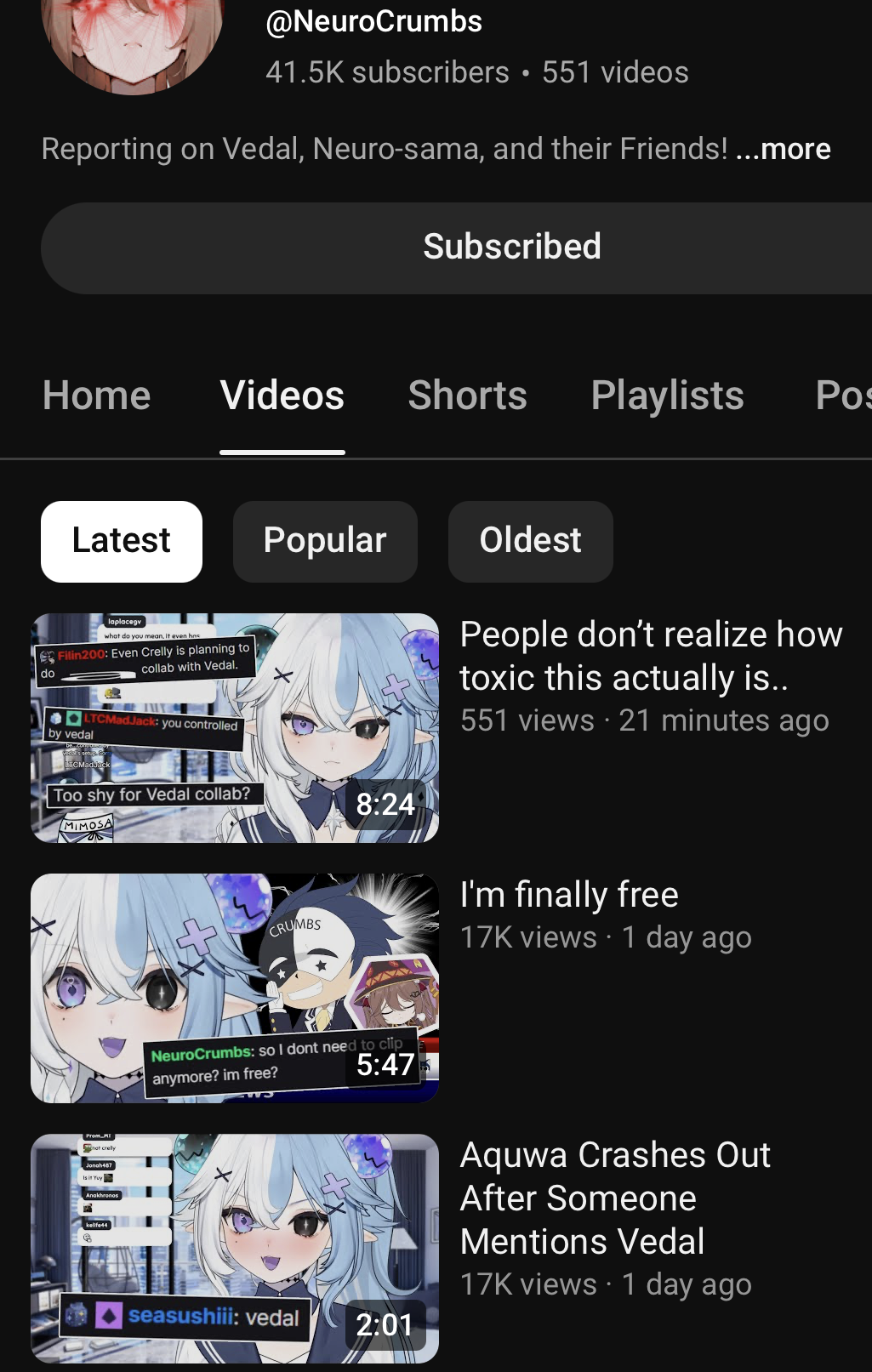Open video 'People don't realize how toxic'
The height and width of the screenshot is (1372, 872).
tap(235, 728)
